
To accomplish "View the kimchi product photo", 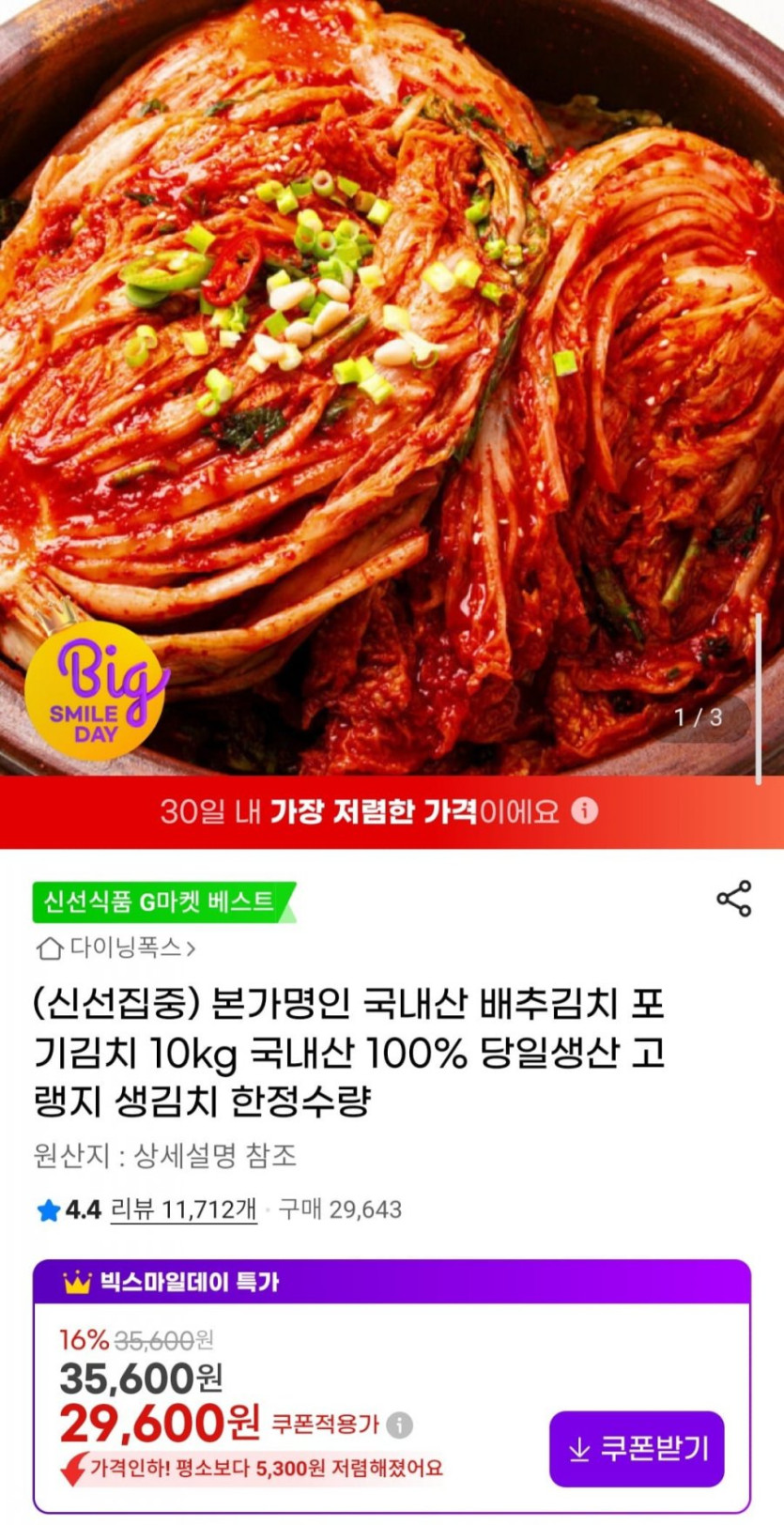I will tap(392, 376).
